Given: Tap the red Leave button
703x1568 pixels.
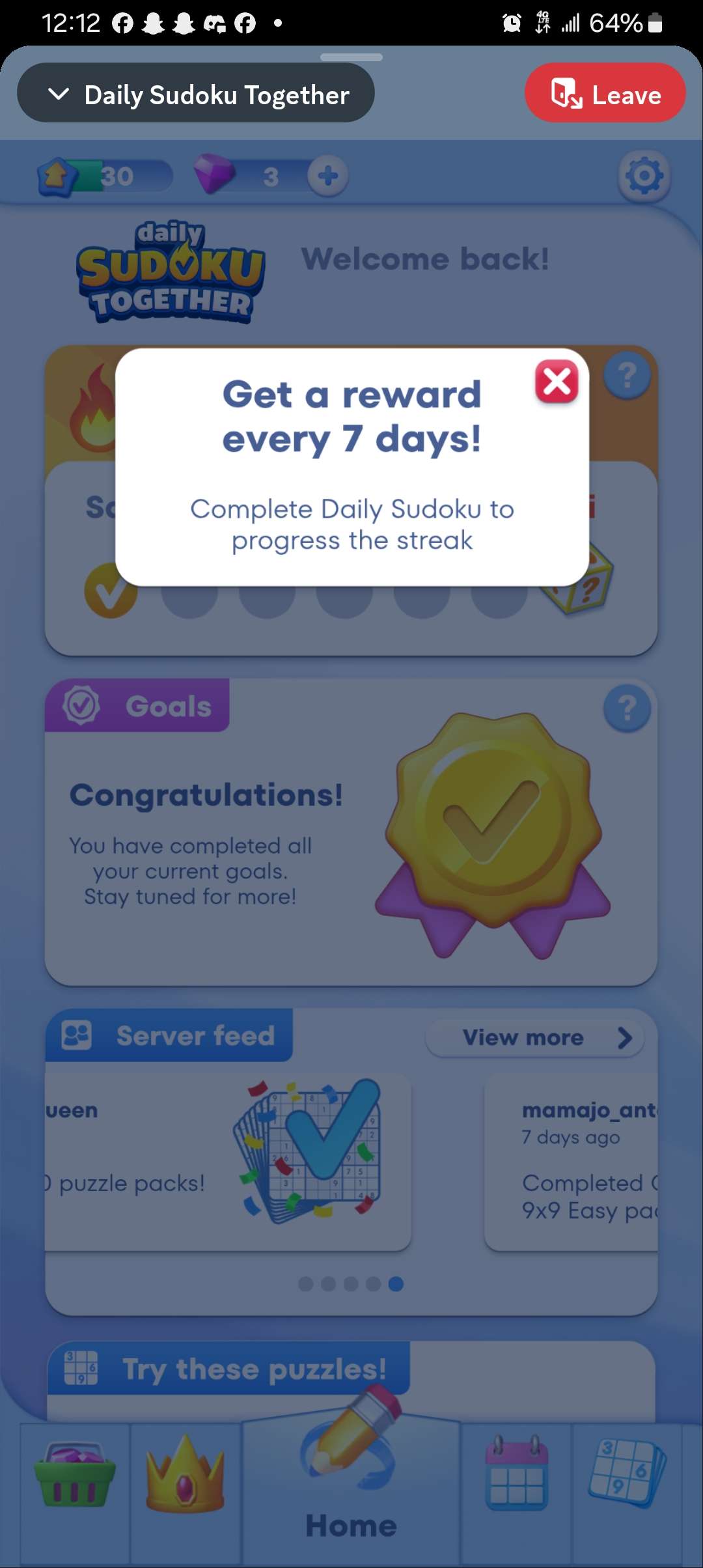Looking at the screenshot, I should tap(605, 94).
